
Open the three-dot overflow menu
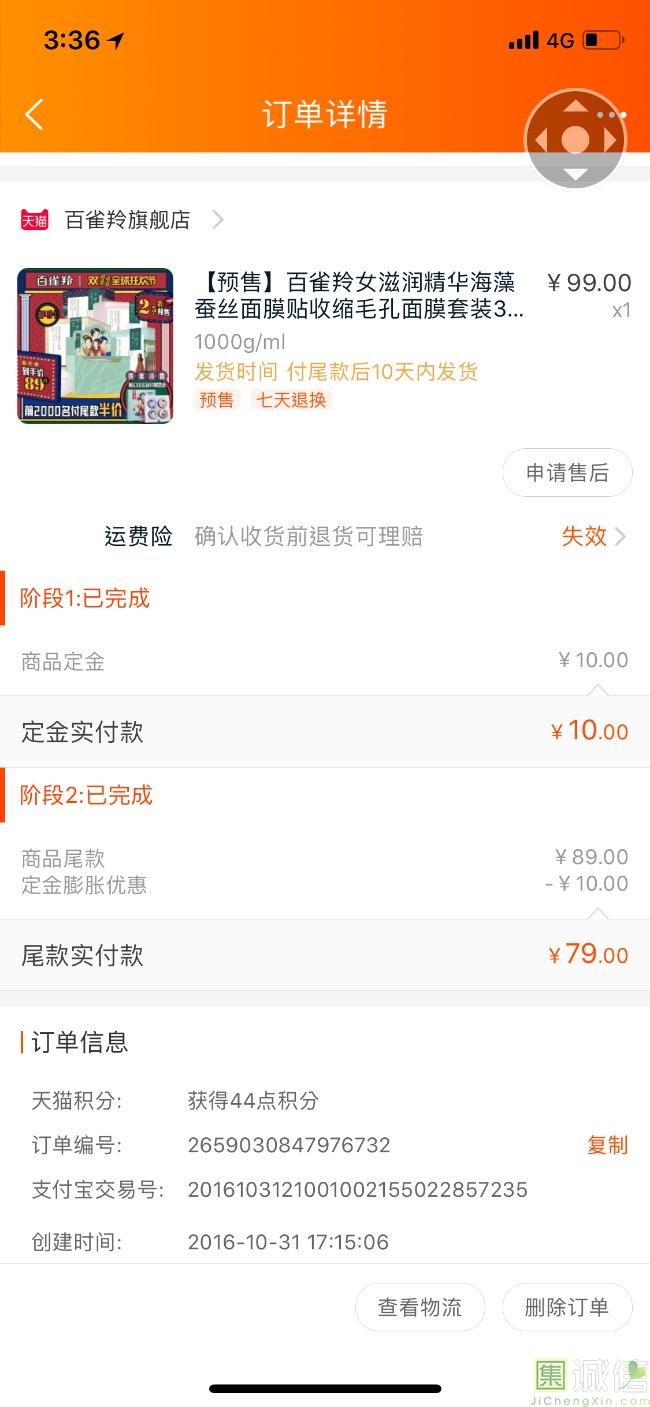click(x=612, y=114)
